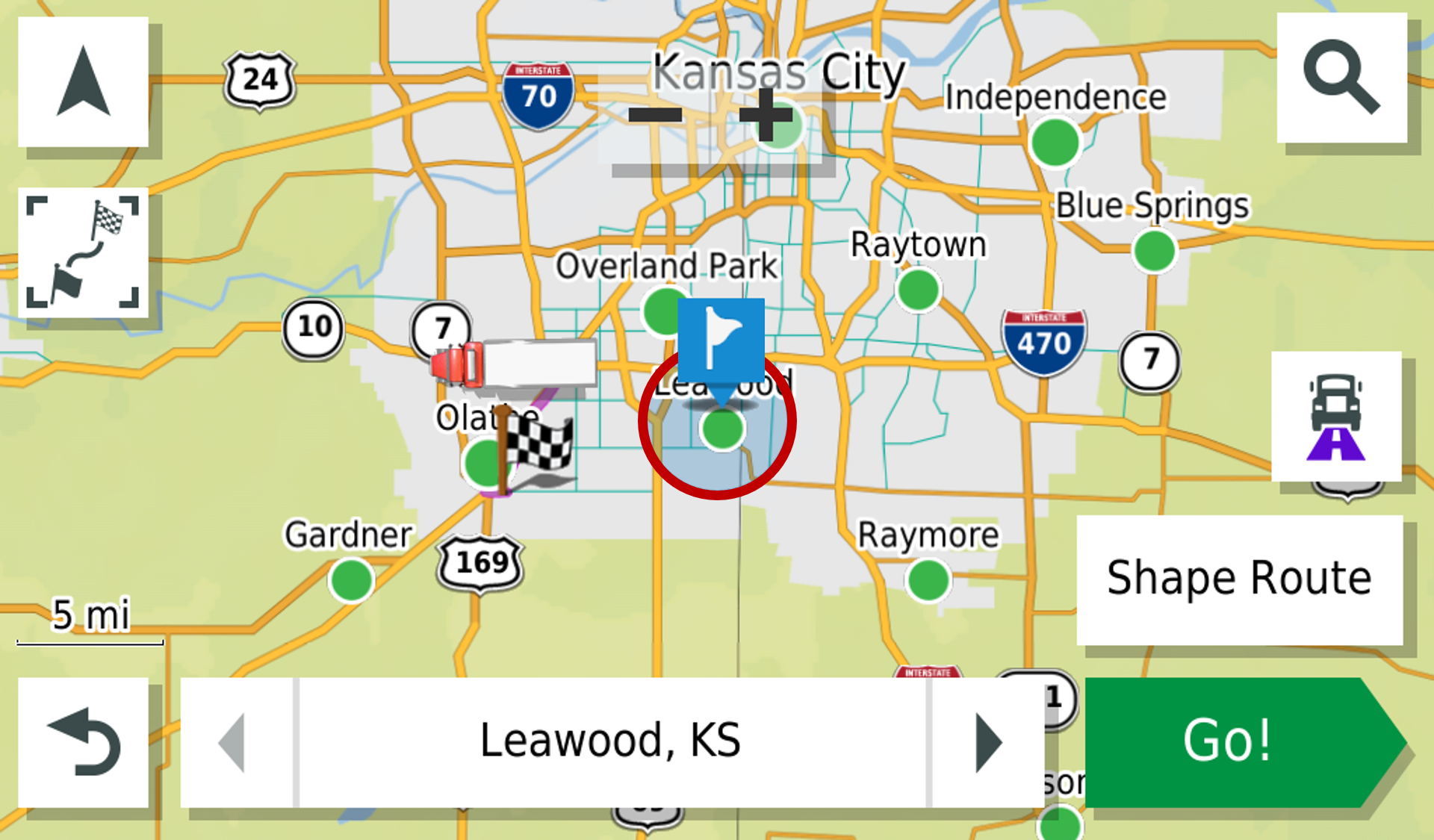Open the map search magnifier
This screenshot has height=840, width=1434.
point(1341,78)
